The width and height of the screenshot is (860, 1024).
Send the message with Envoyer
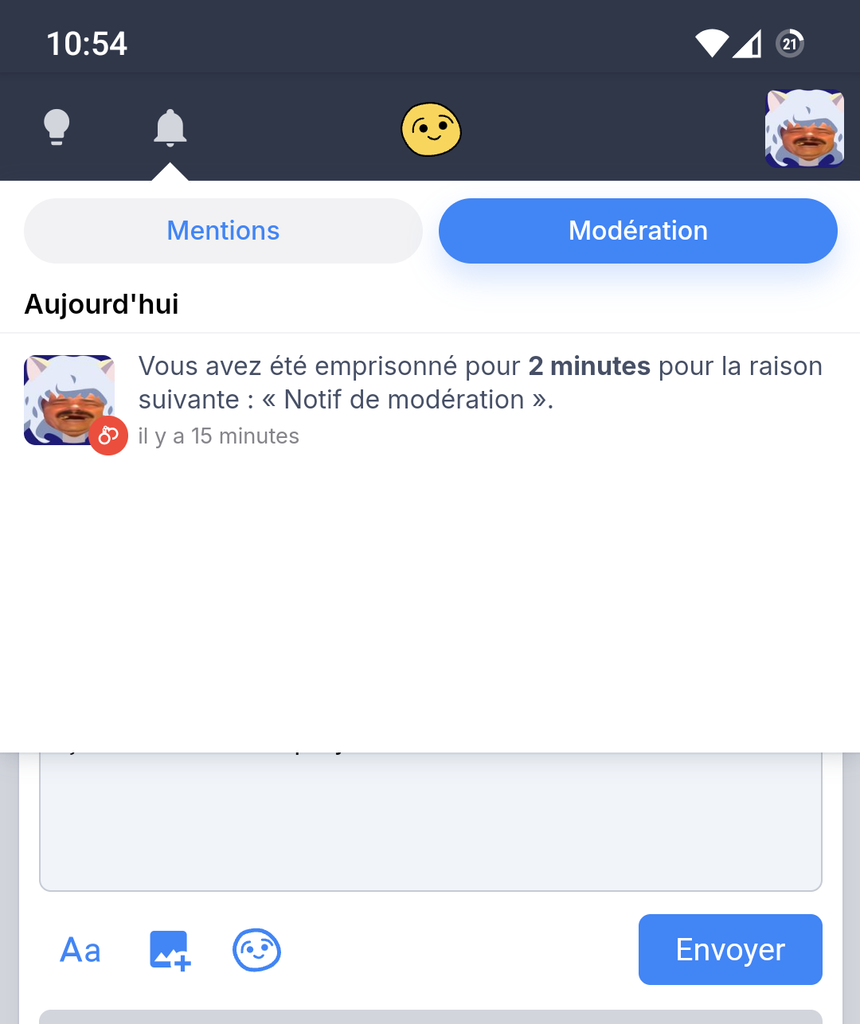coord(730,950)
